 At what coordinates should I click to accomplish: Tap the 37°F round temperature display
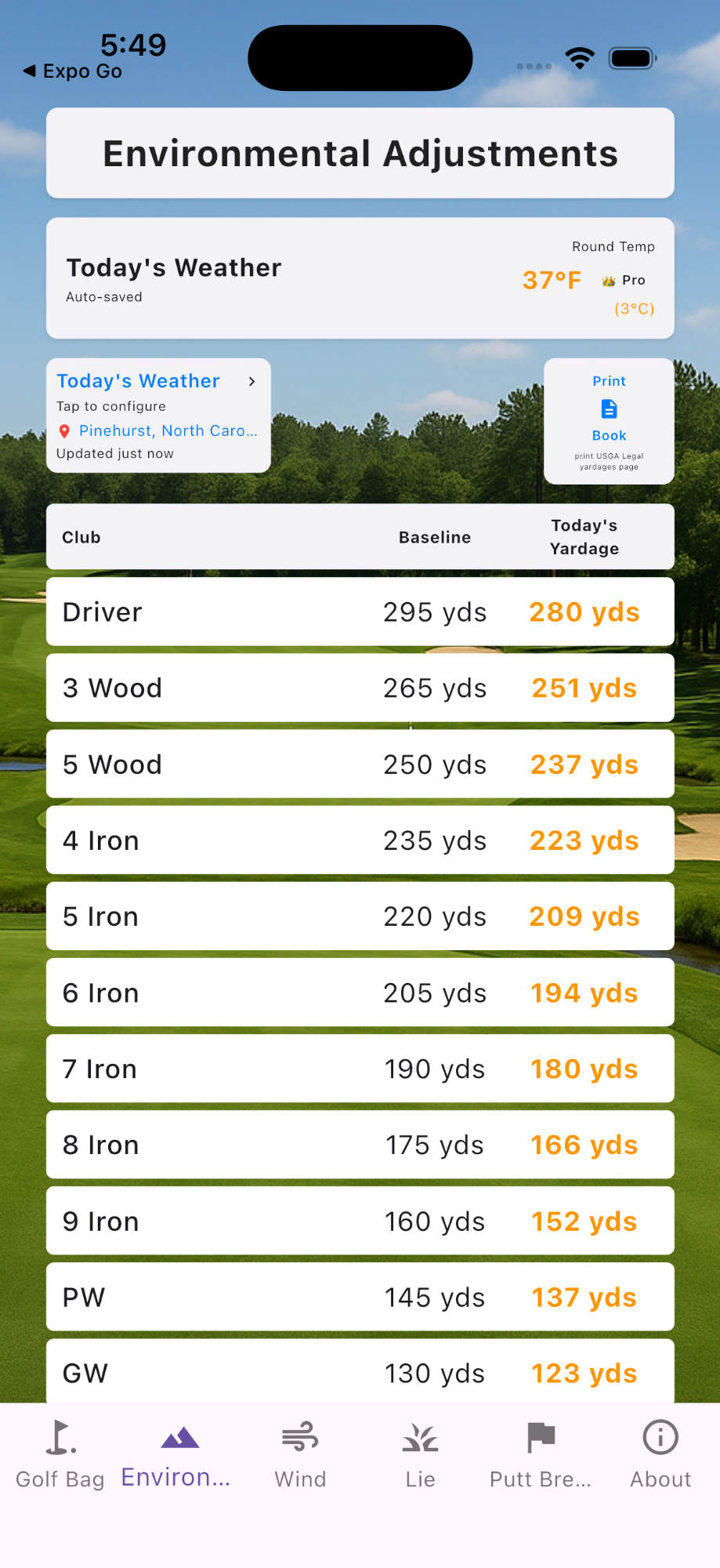pos(551,280)
